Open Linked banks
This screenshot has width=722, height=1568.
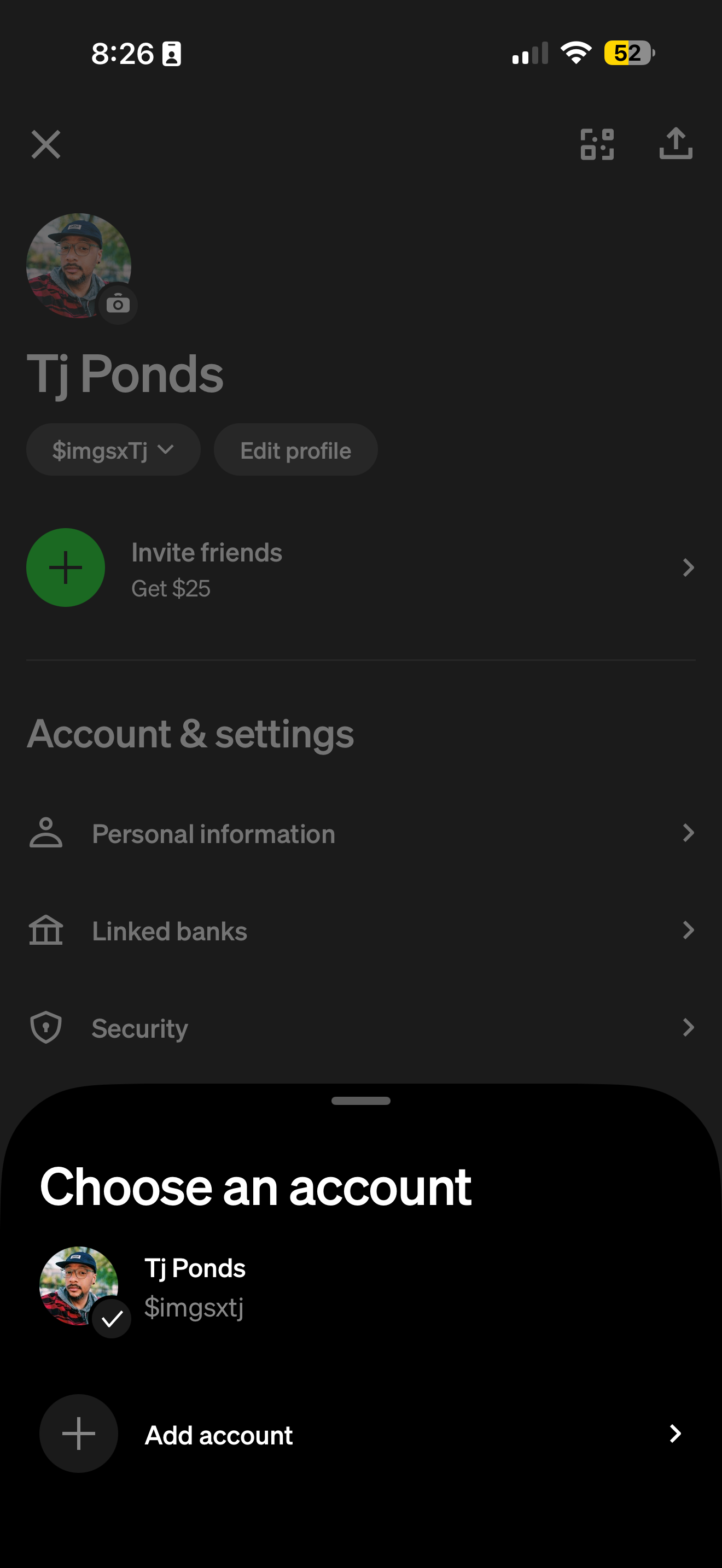coord(360,931)
